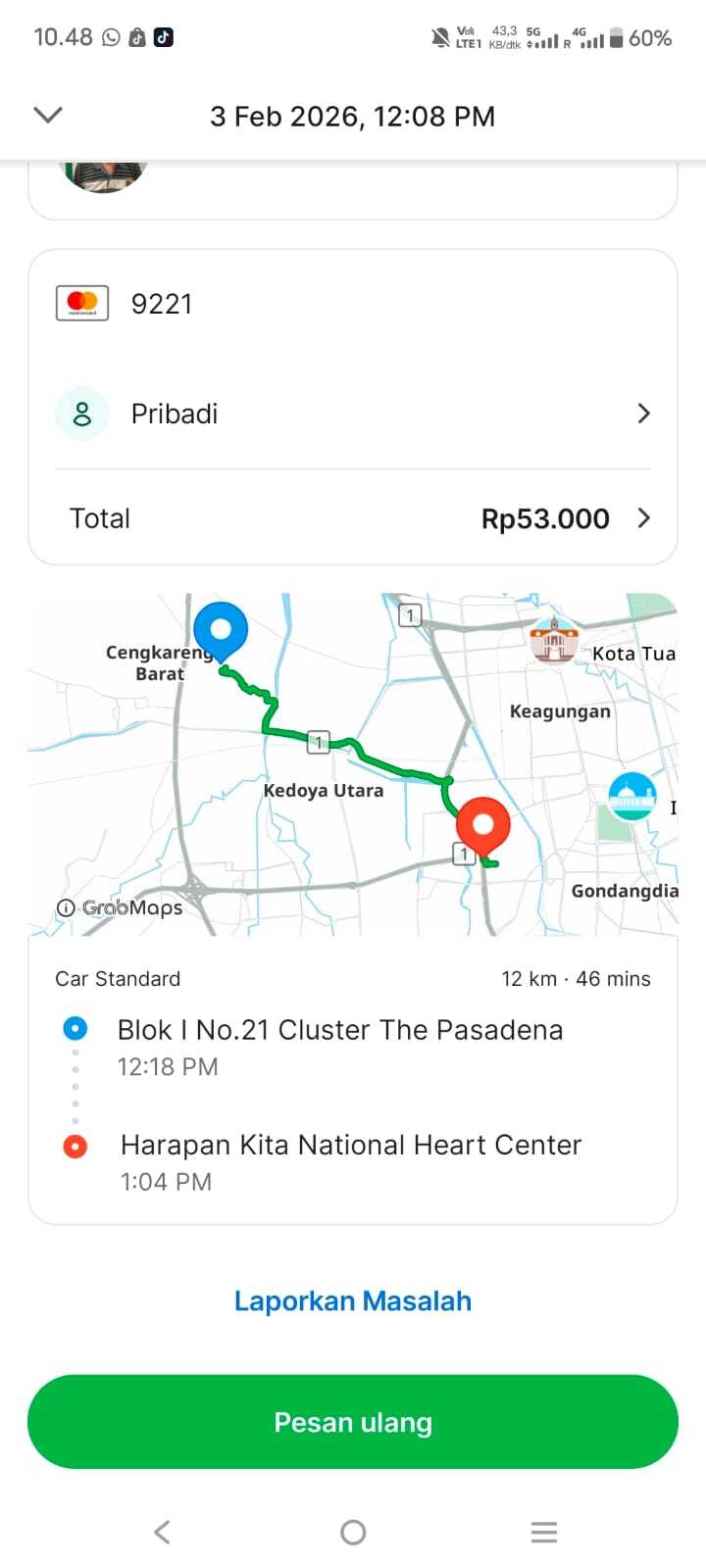The image size is (706, 1568).
Task: Collapse the trip details with the down chevron
Action: [47, 116]
